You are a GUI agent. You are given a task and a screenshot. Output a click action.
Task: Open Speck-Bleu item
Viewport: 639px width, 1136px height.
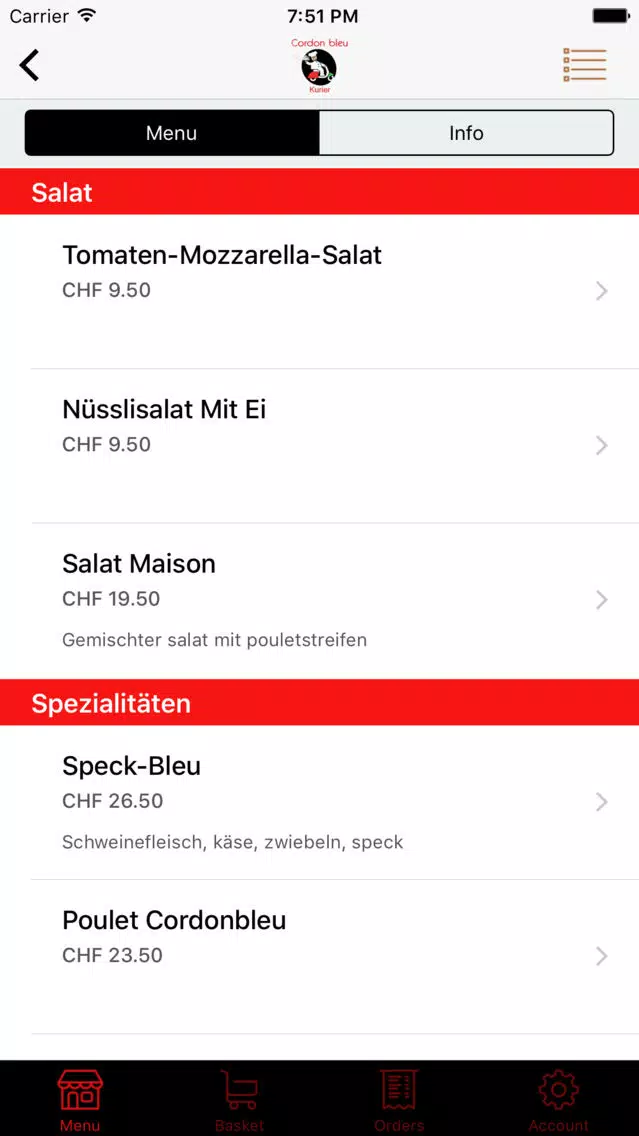pyautogui.click(x=320, y=802)
